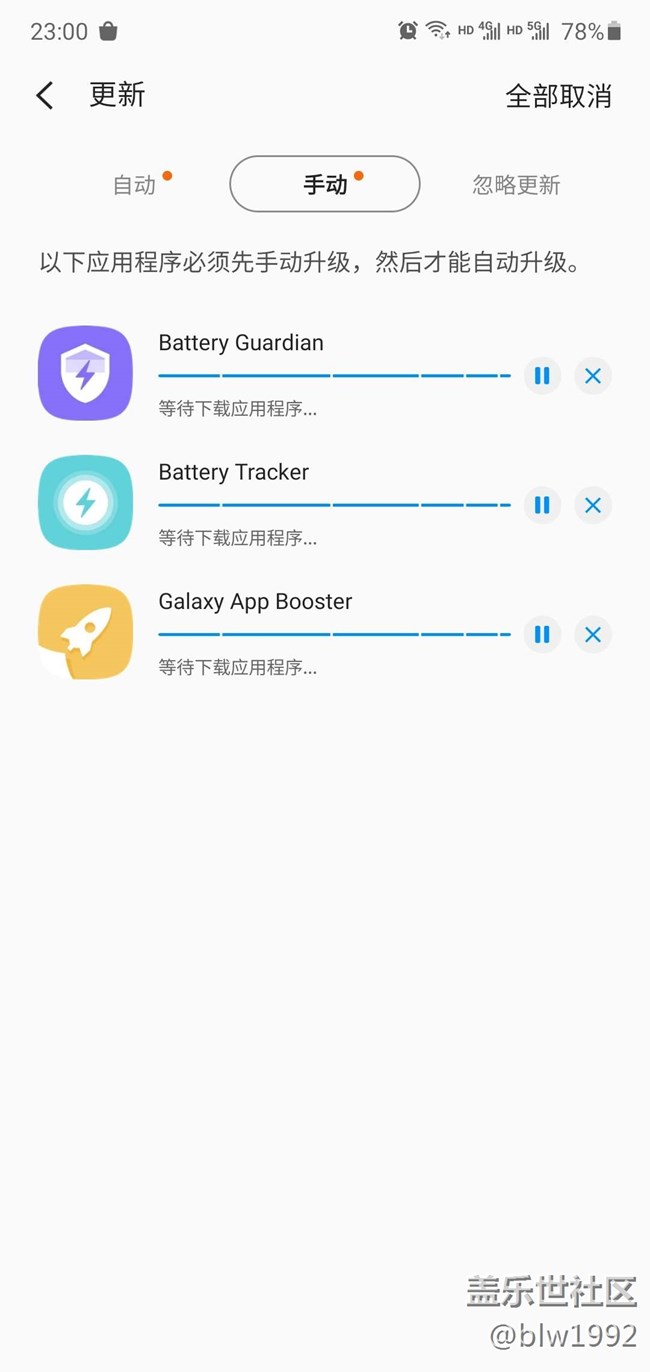Cancel the Battery Tracker update
Screen dimensions: 650x1372
pyautogui.click(x=593, y=505)
